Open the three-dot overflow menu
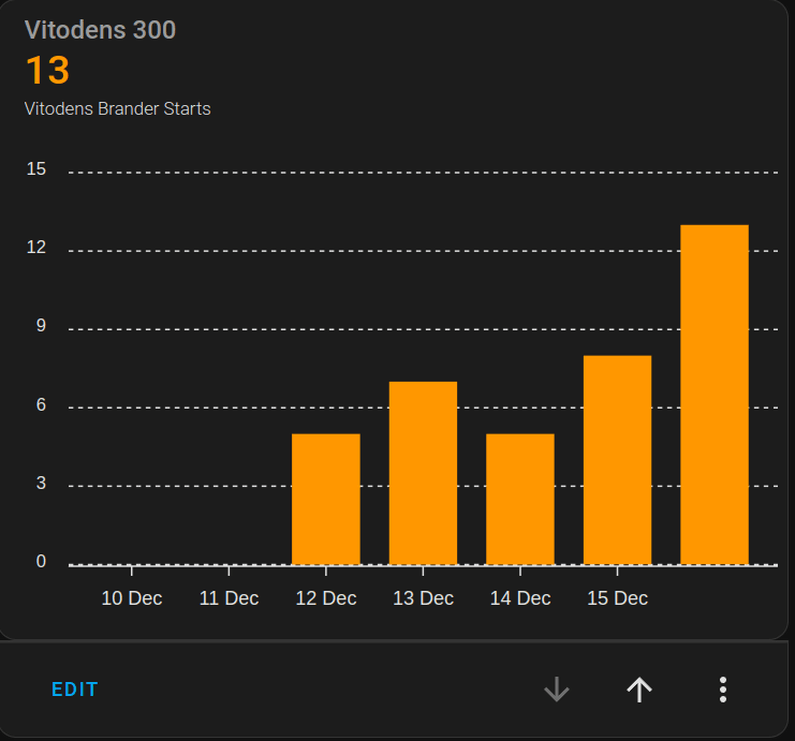This screenshot has height=741, width=795. [x=722, y=689]
